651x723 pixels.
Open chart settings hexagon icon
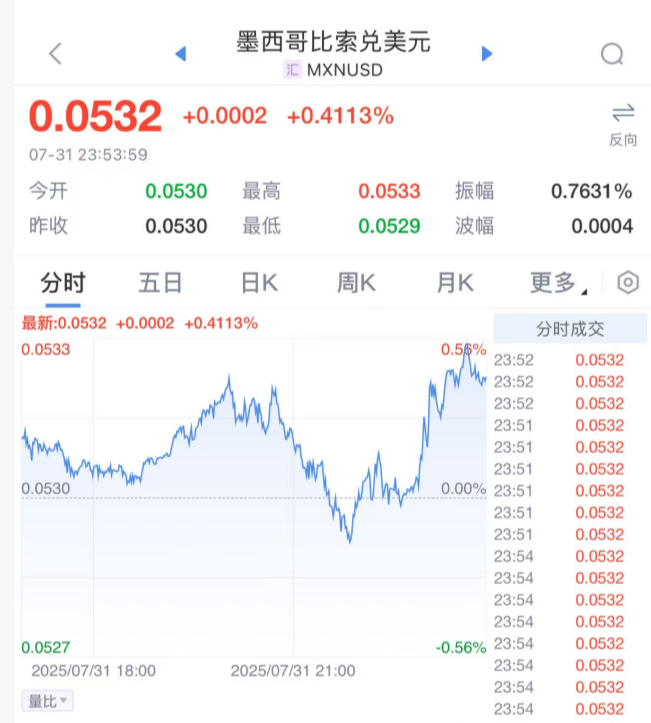[x=628, y=283]
